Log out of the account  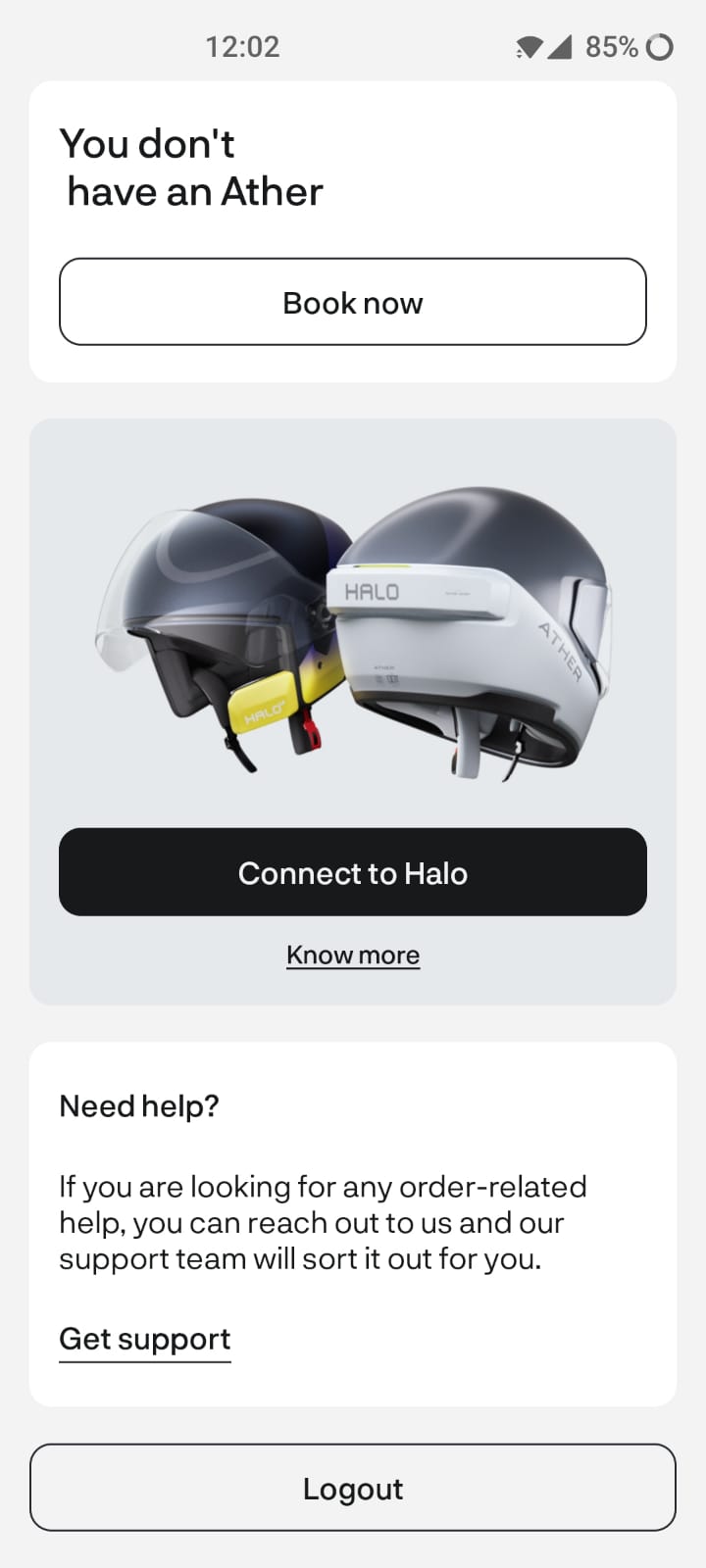[353, 1488]
